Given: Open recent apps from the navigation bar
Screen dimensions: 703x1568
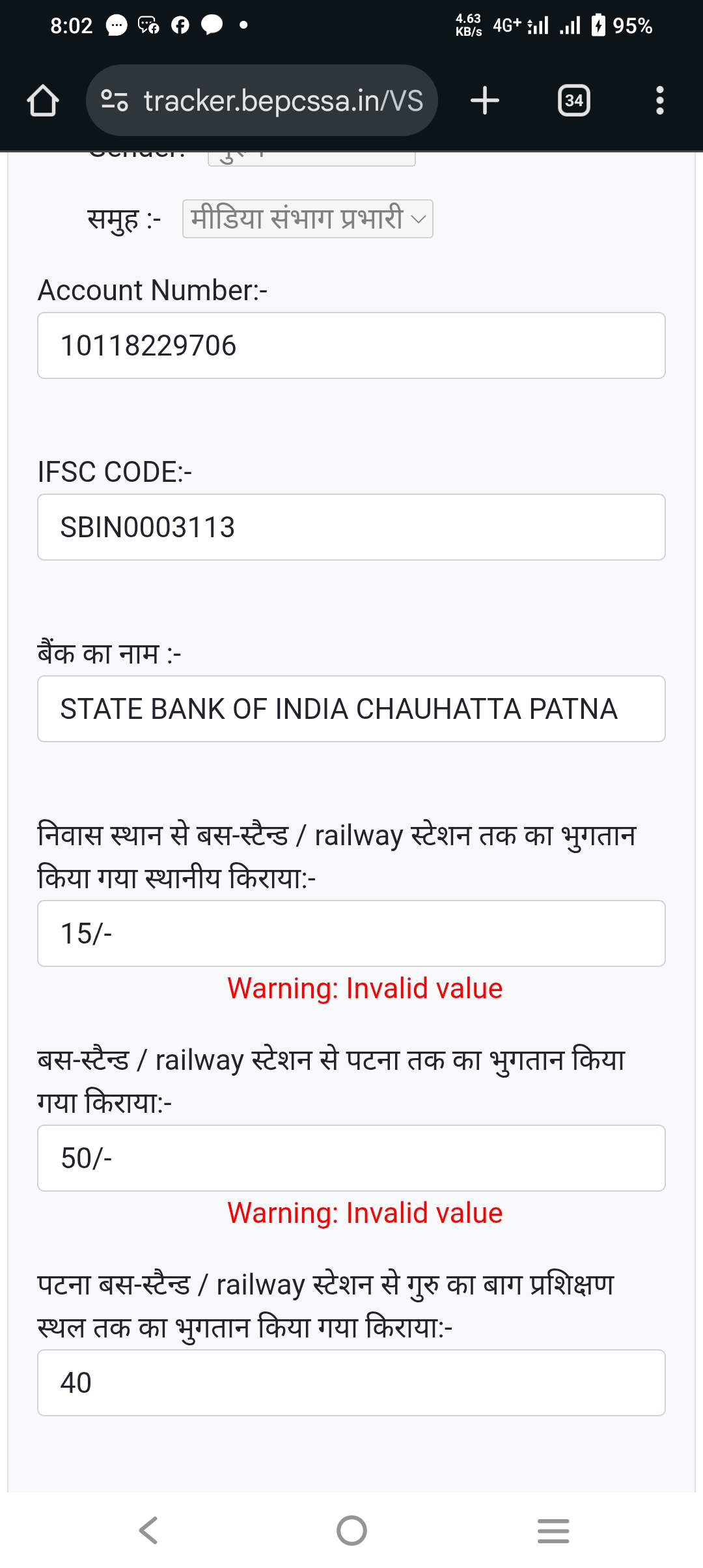Looking at the screenshot, I should click(x=553, y=1530).
